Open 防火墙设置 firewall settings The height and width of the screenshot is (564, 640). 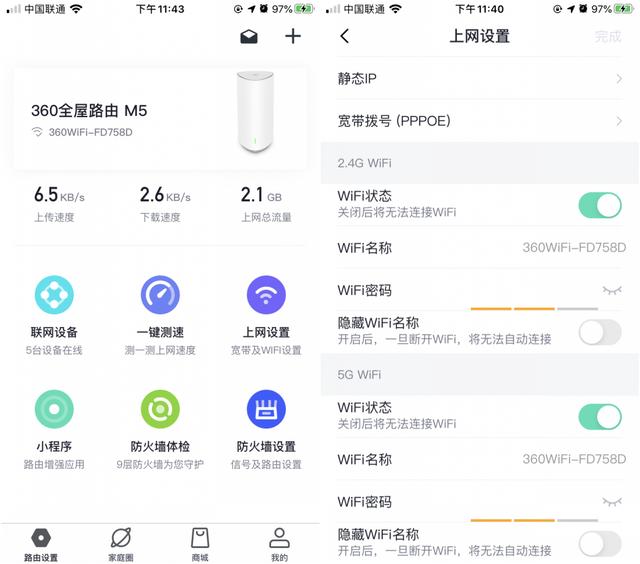pos(266,429)
